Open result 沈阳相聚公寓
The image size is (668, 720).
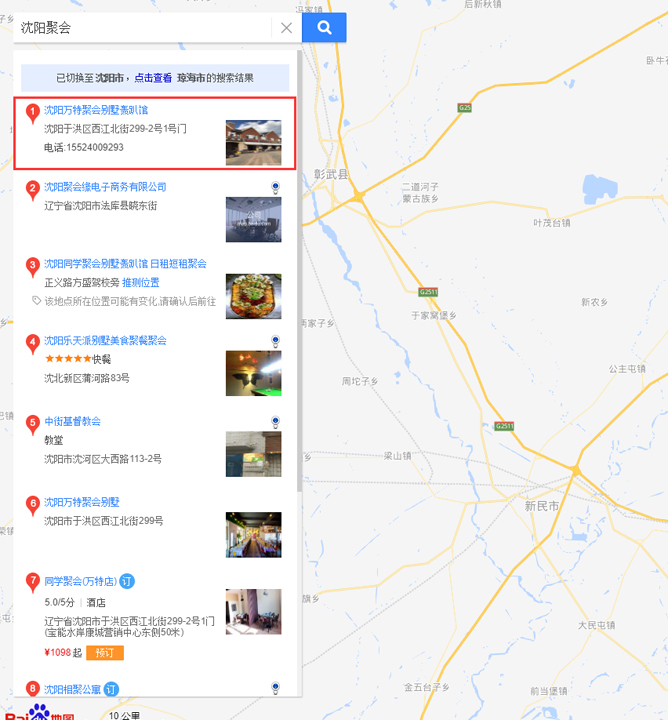coord(72,689)
